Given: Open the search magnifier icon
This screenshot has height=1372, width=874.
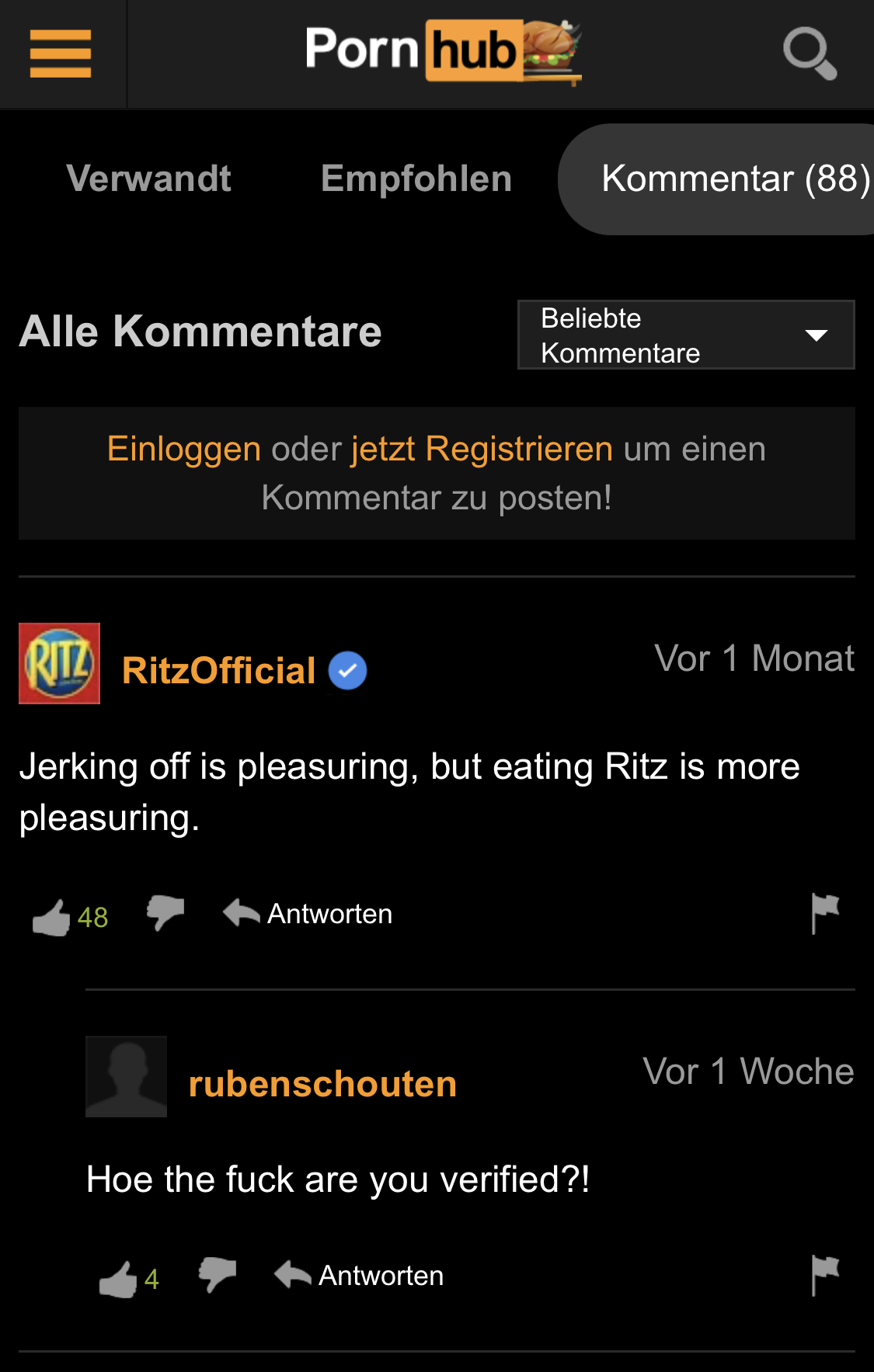Looking at the screenshot, I should [x=809, y=53].
